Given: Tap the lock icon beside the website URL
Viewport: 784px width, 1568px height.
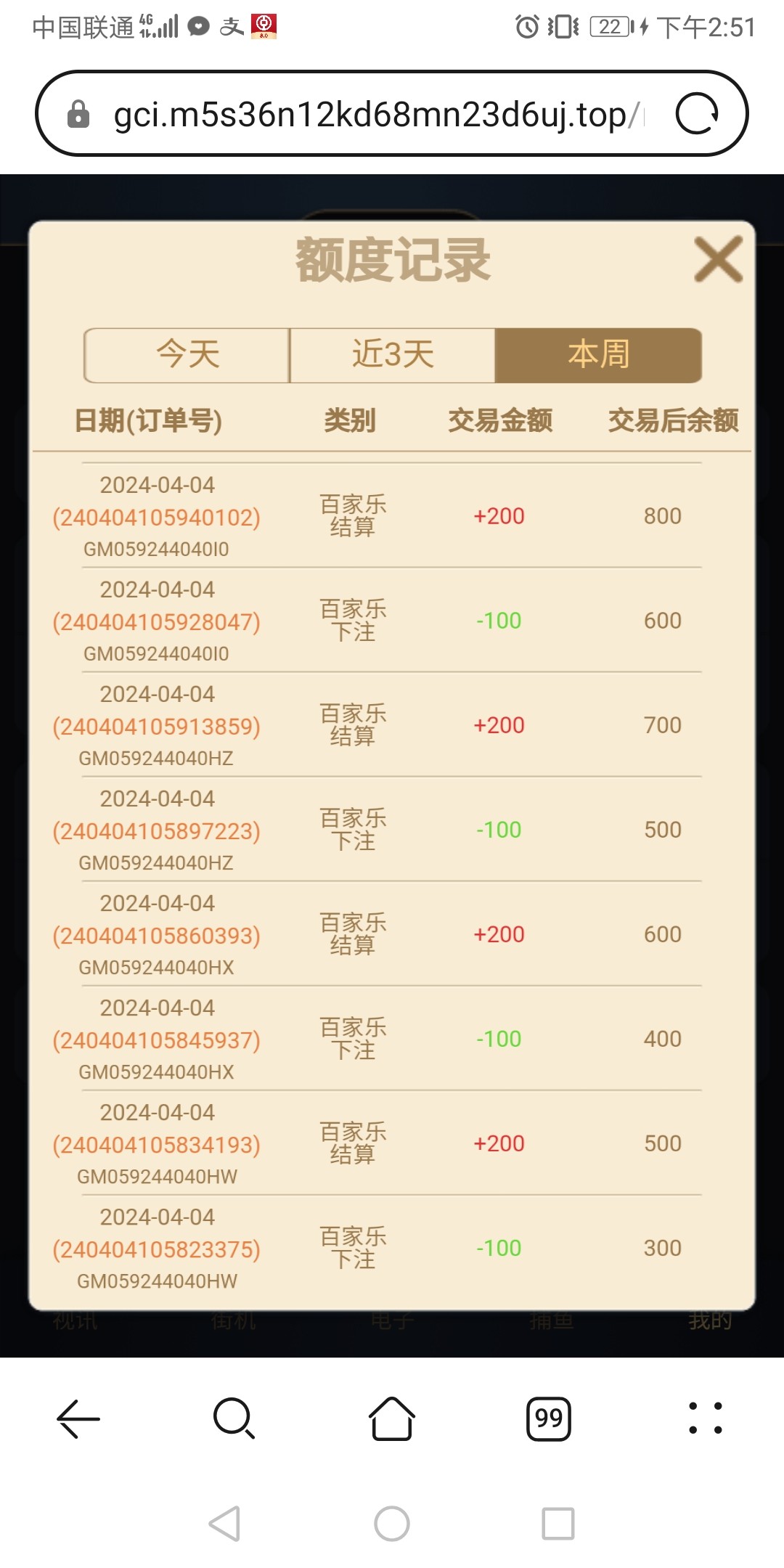Looking at the screenshot, I should pos(80,113).
